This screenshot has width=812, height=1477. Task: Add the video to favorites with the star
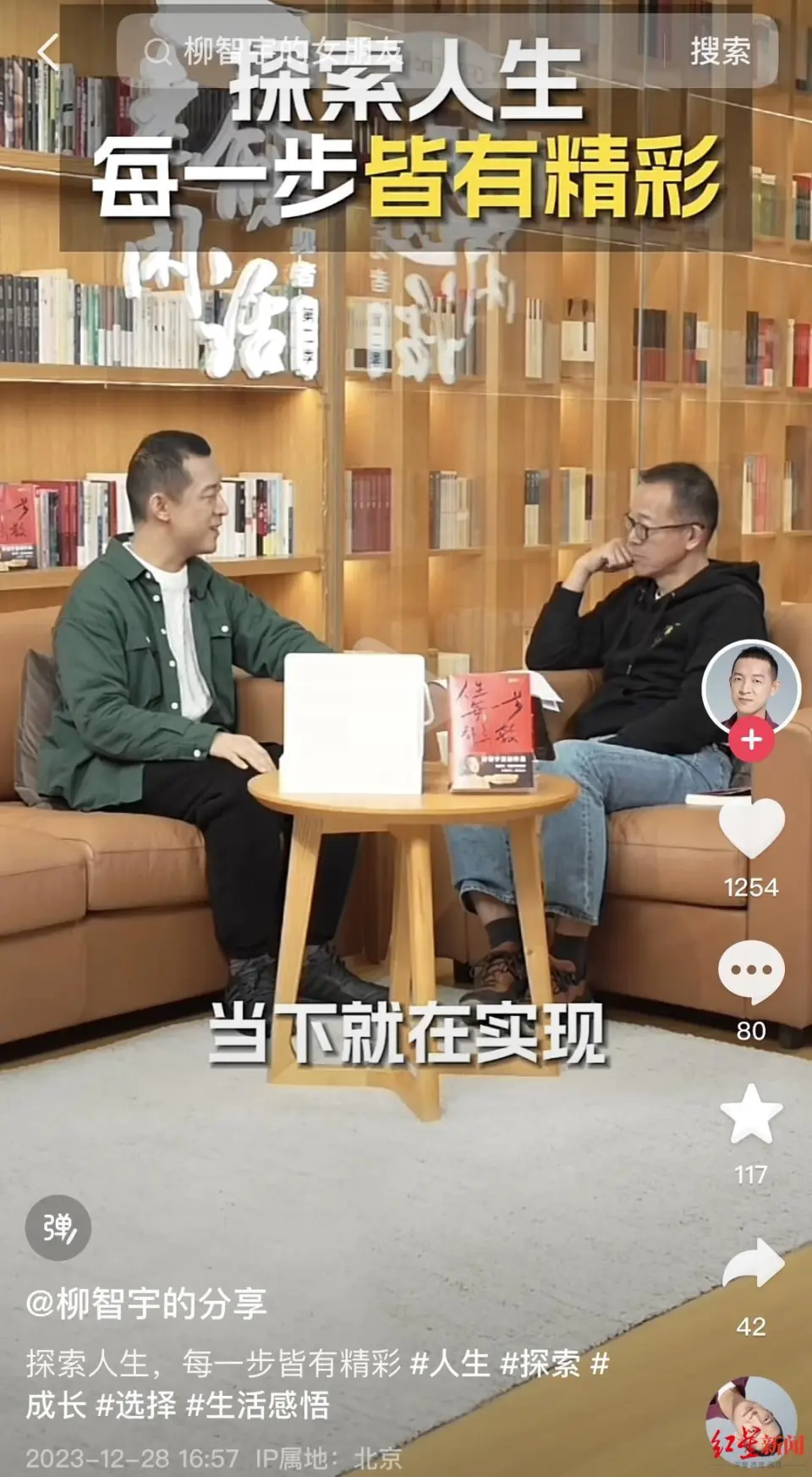(751, 1115)
